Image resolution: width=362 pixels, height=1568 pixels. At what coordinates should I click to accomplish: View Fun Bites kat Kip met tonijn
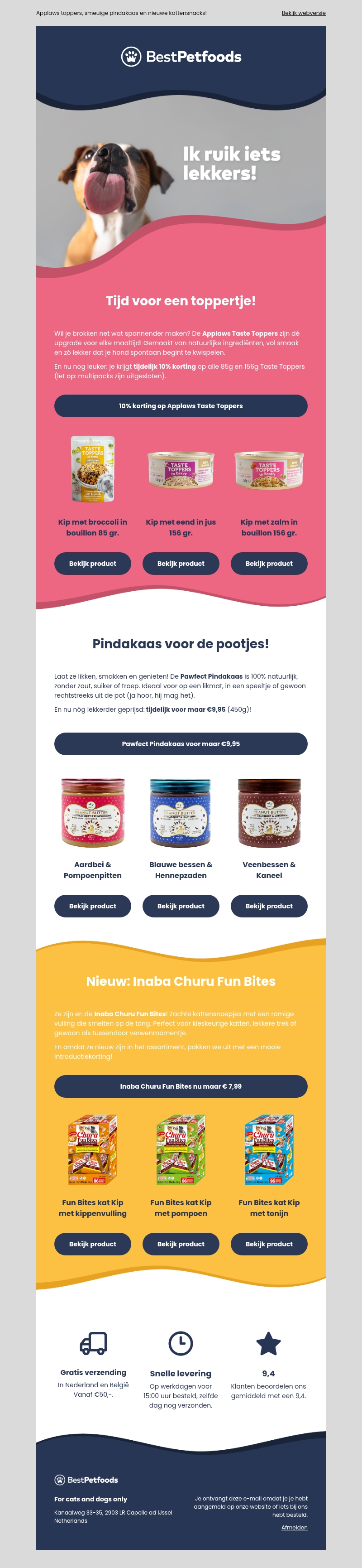pyautogui.click(x=269, y=1244)
